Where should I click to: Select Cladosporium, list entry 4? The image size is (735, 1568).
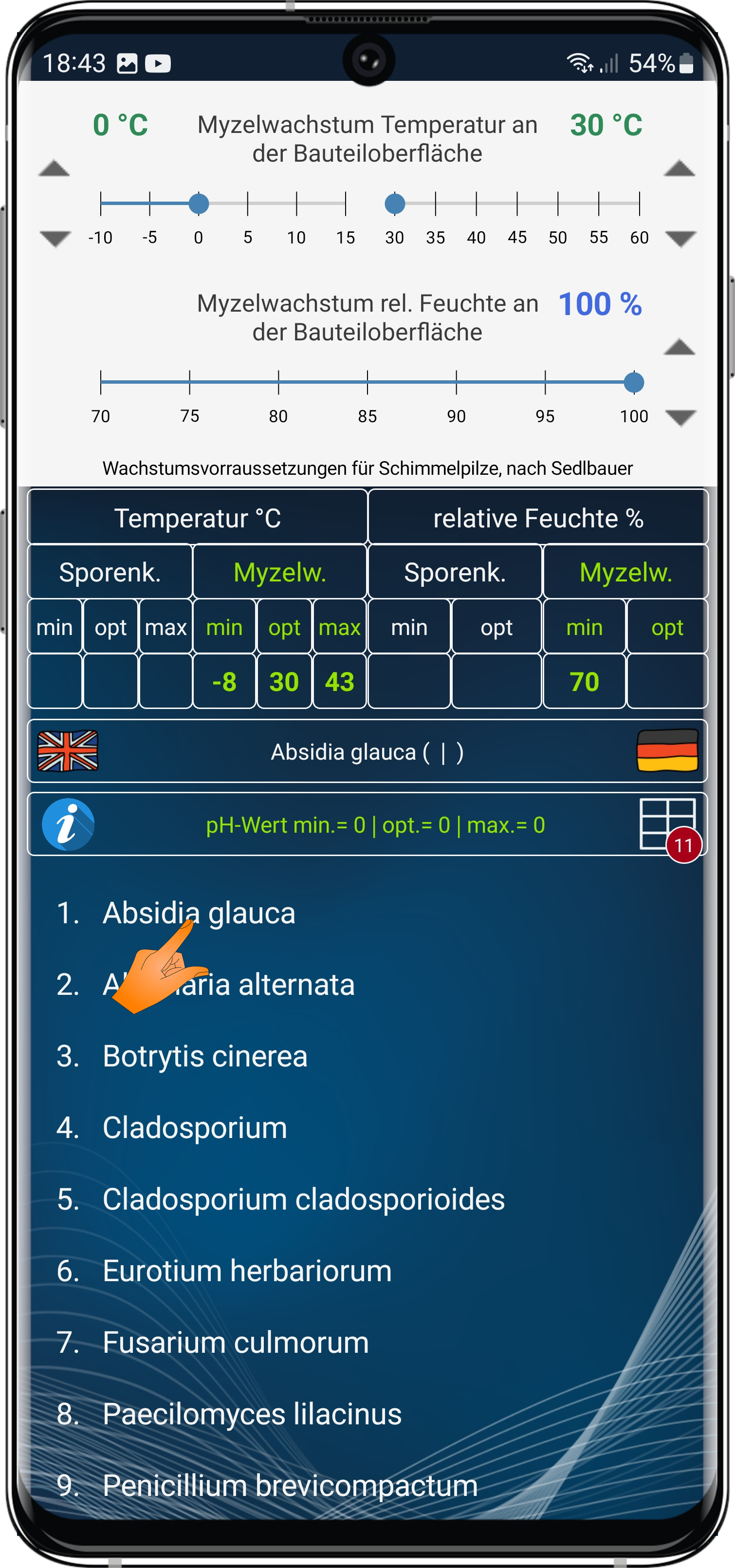[194, 1127]
